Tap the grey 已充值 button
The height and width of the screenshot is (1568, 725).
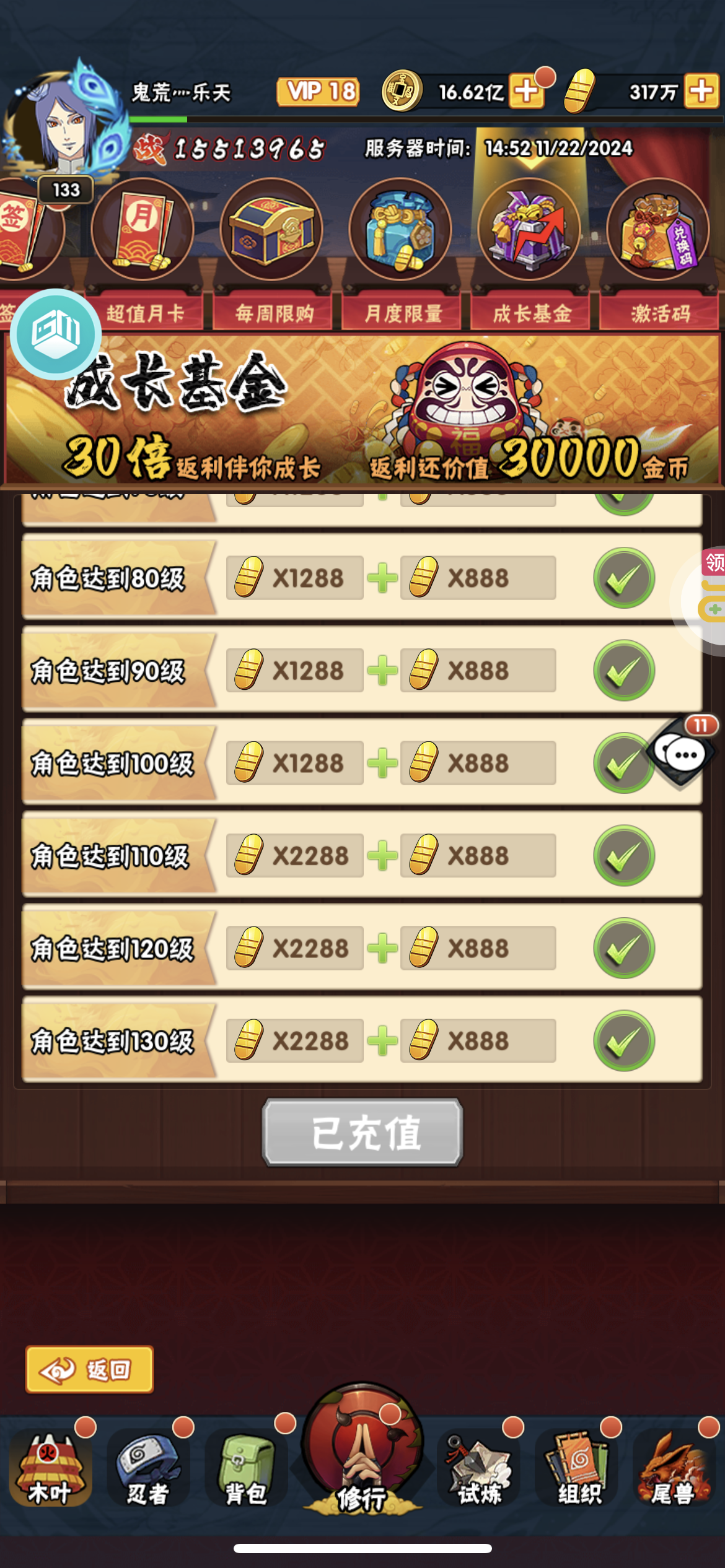click(362, 1133)
